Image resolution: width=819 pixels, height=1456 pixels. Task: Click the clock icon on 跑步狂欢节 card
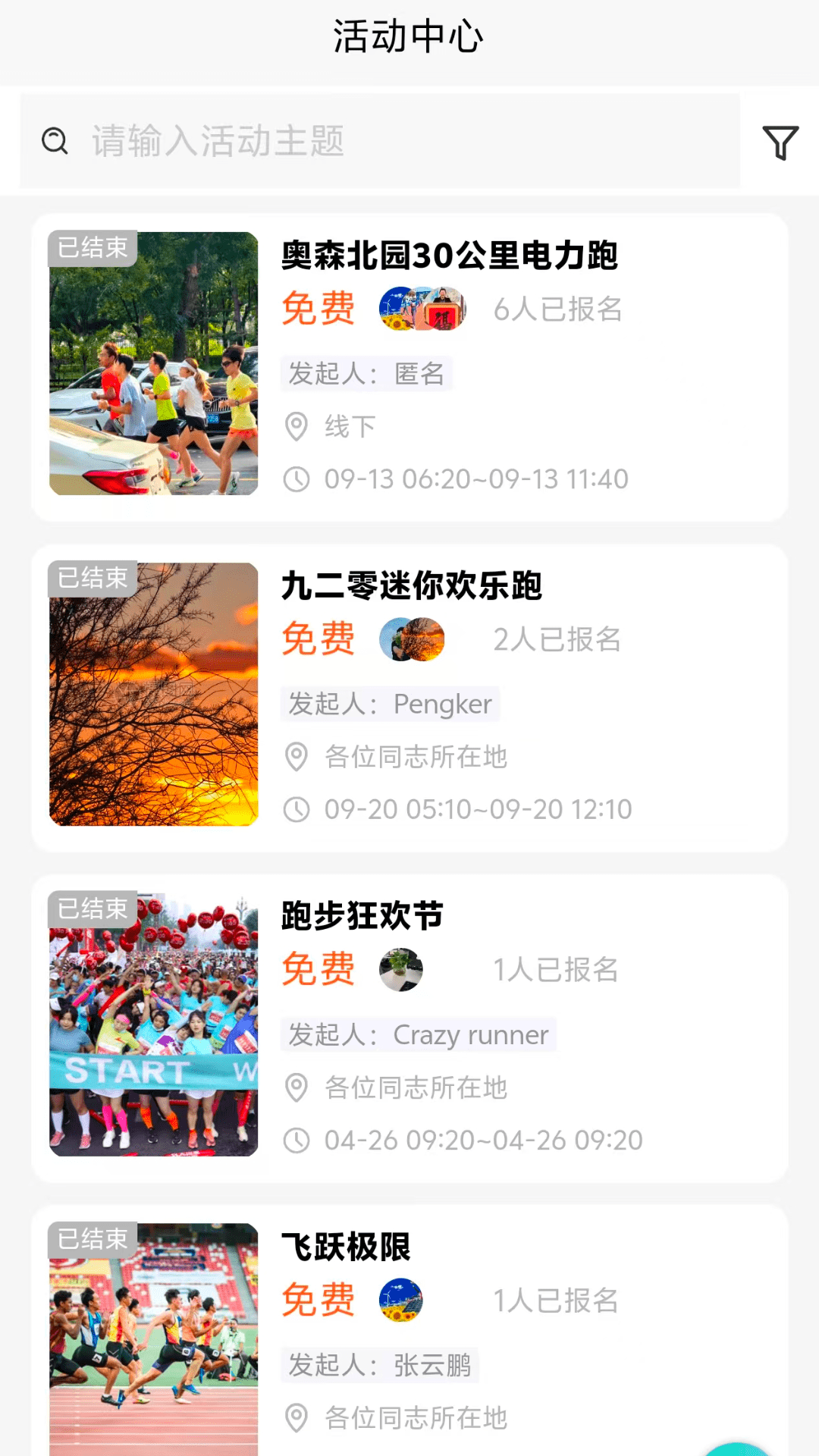pyautogui.click(x=297, y=1140)
